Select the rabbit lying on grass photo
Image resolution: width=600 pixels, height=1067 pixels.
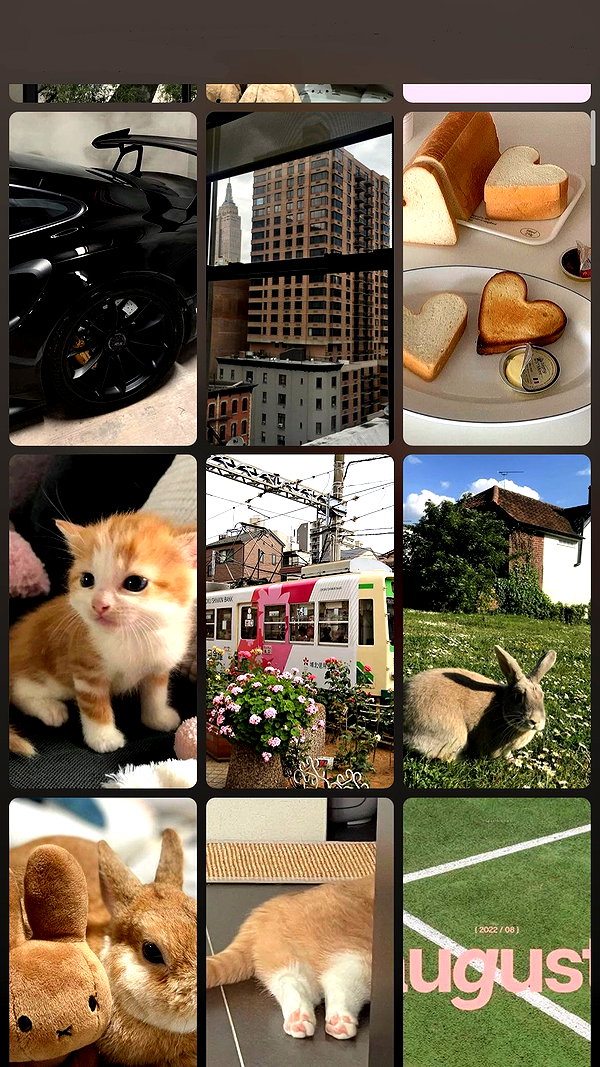[x=497, y=621]
